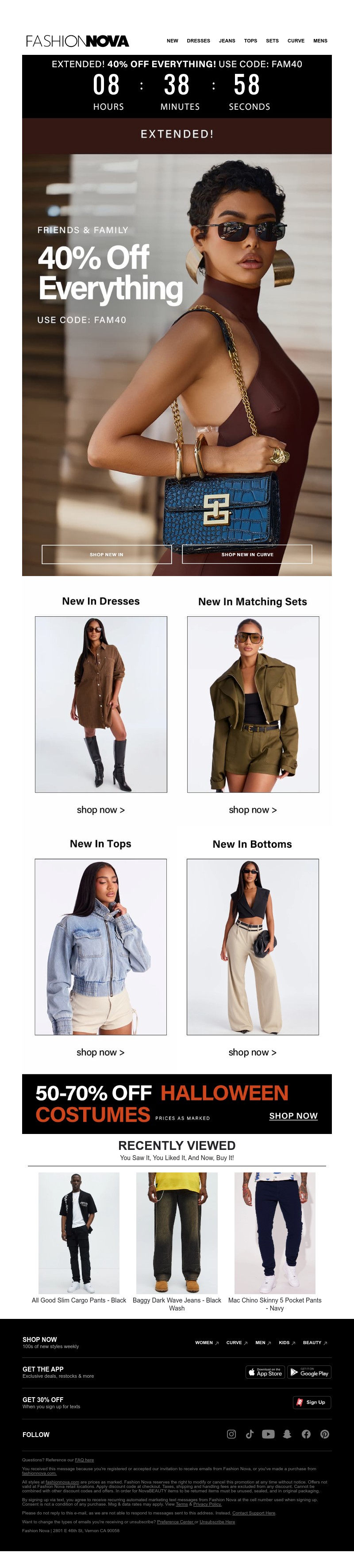This screenshot has width=354, height=1568.
Task: Open the DRESSES menu link
Action: [198, 41]
